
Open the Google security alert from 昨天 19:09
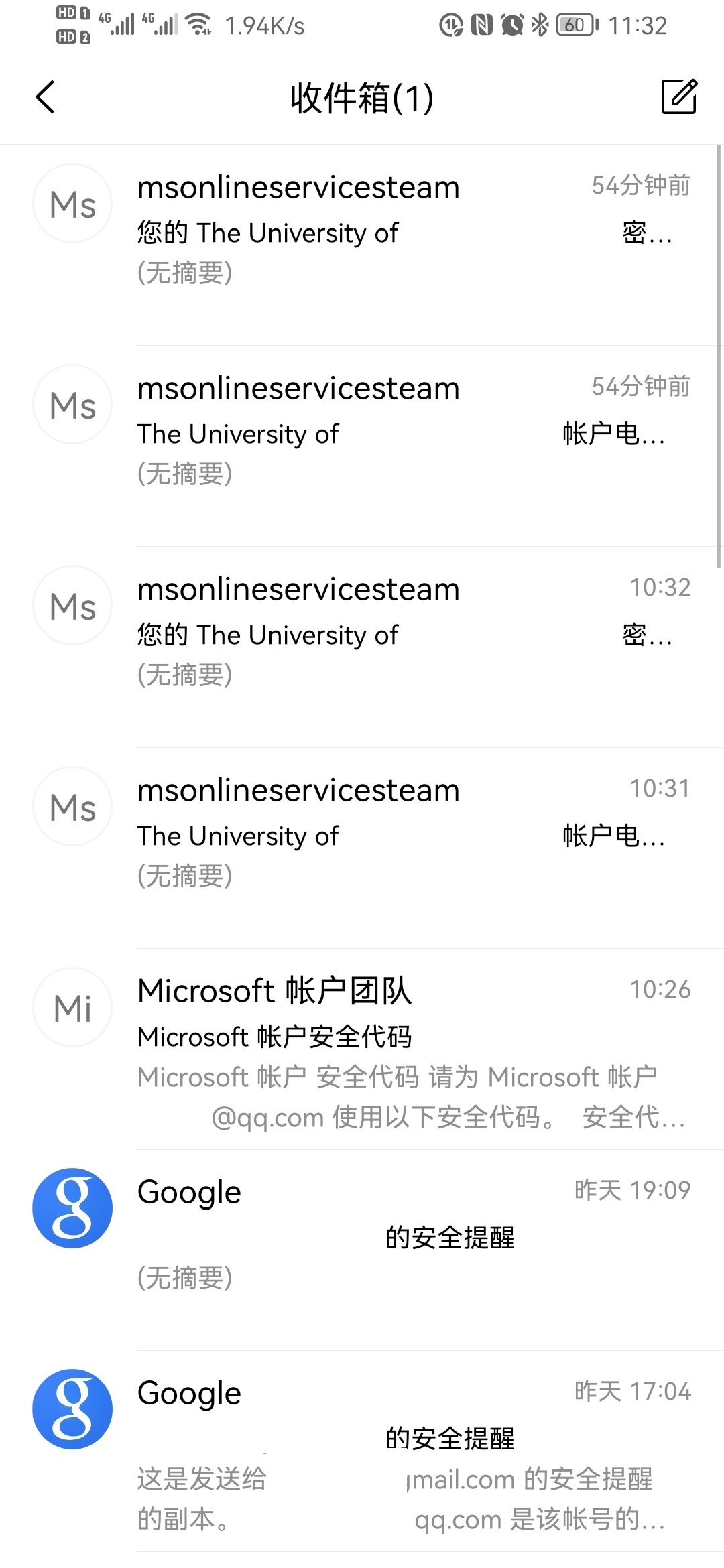click(402, 1236)
